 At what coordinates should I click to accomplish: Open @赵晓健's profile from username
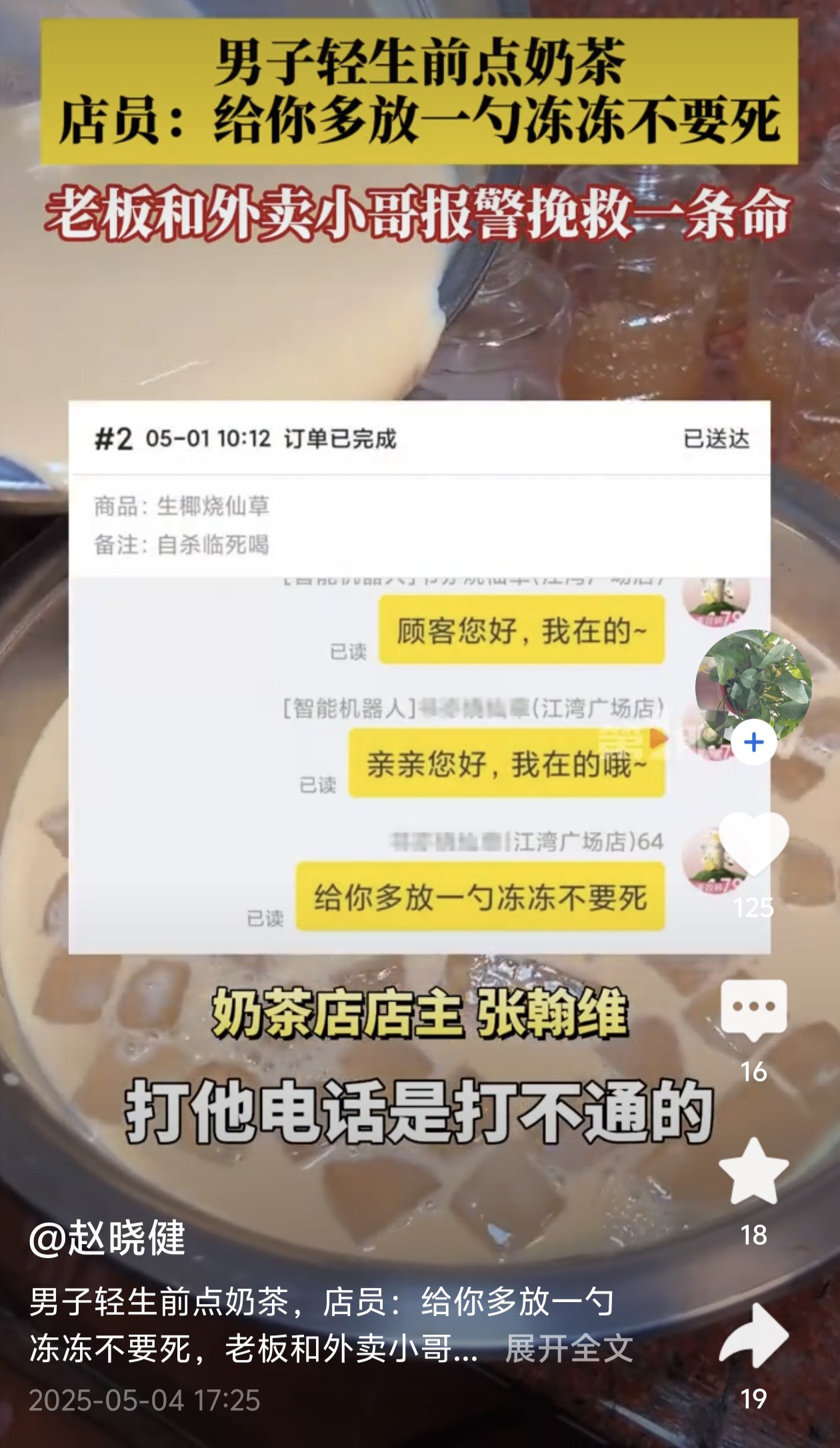107,1239
